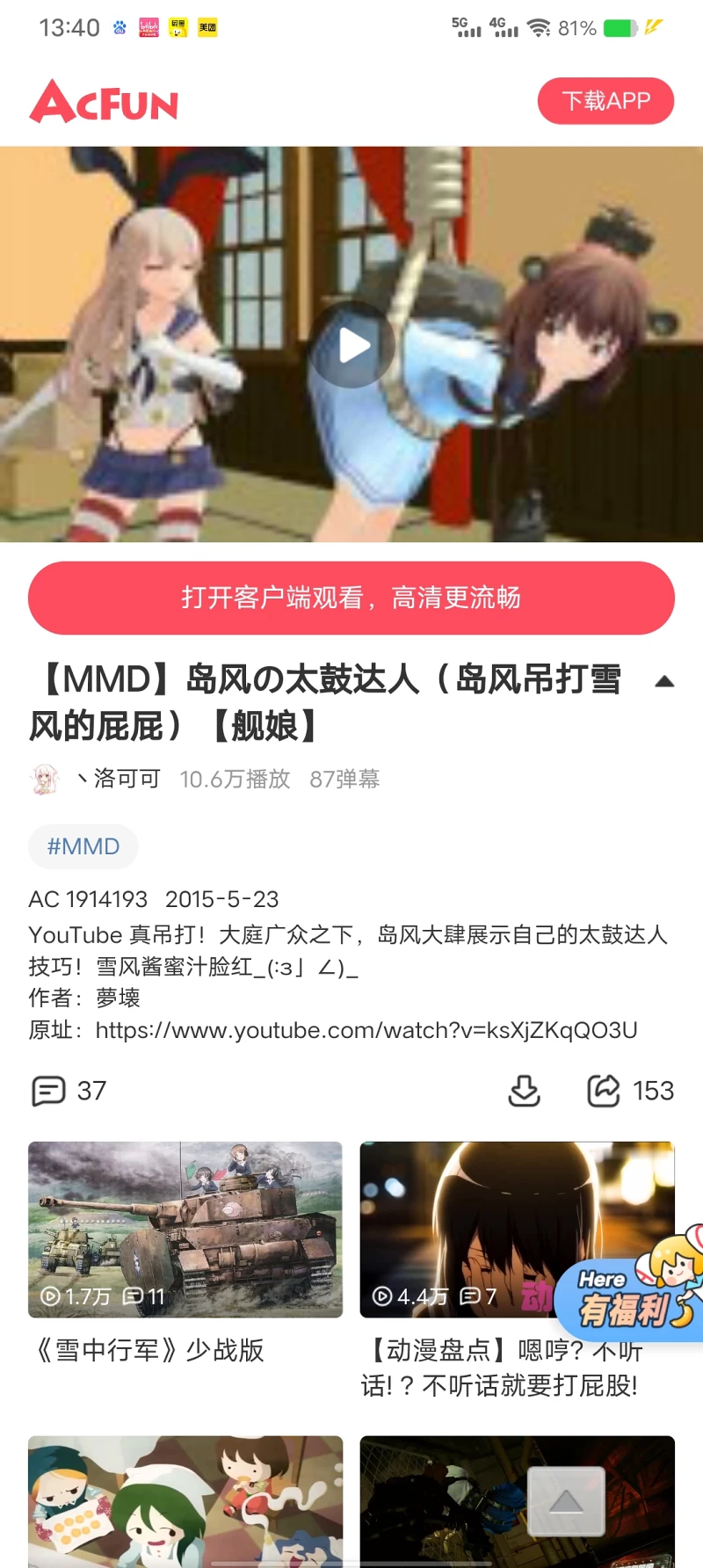The width and height of the screenshot is (703, 1568).
Task: Tap the AcFun logo to go home
Action: [x=104, y=102]
